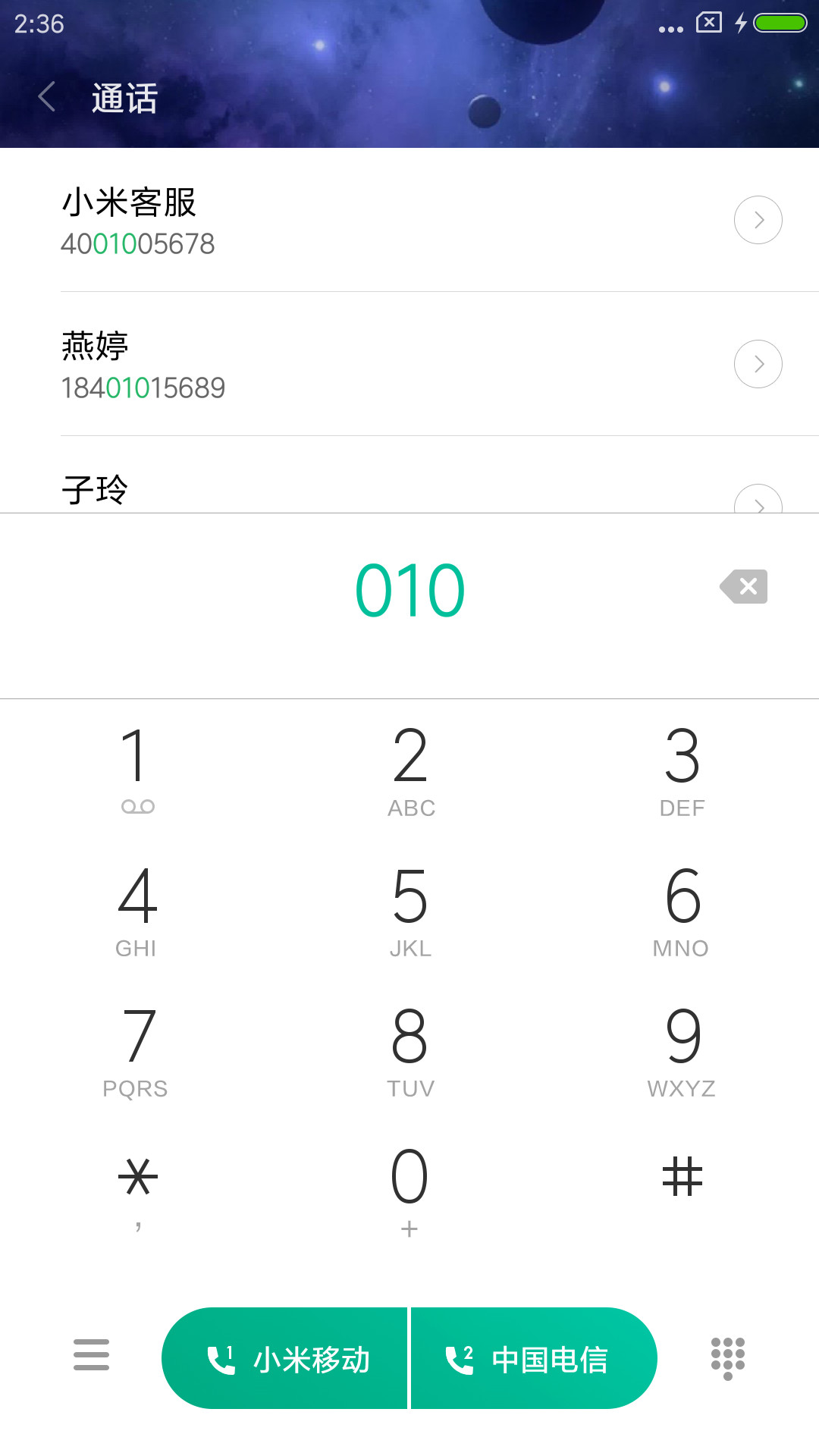This screenshot has width=819, height=1456.
Task: Enter digit 3 DEF
Action: (x=682, y=770)
